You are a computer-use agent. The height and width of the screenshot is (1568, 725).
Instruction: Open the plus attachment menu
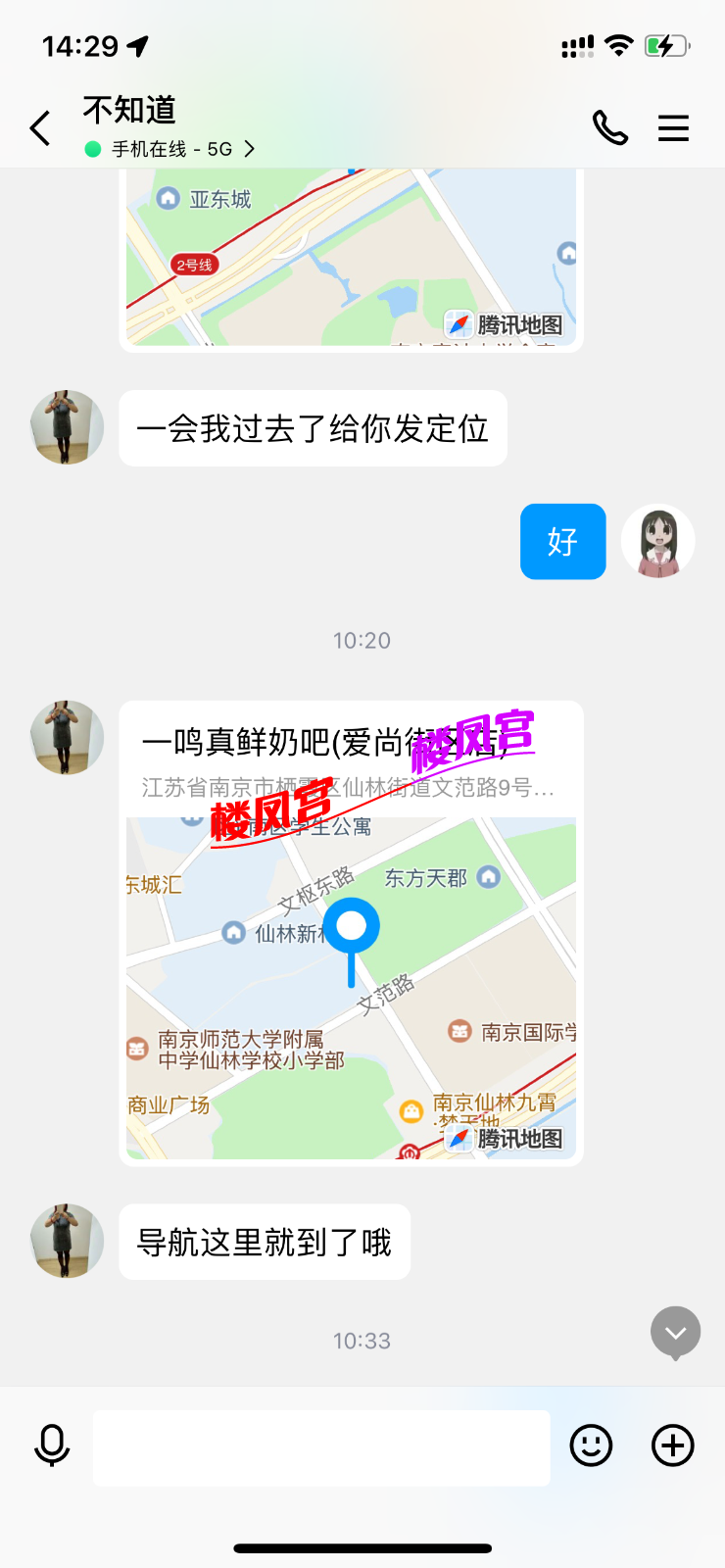point(672,1445)
